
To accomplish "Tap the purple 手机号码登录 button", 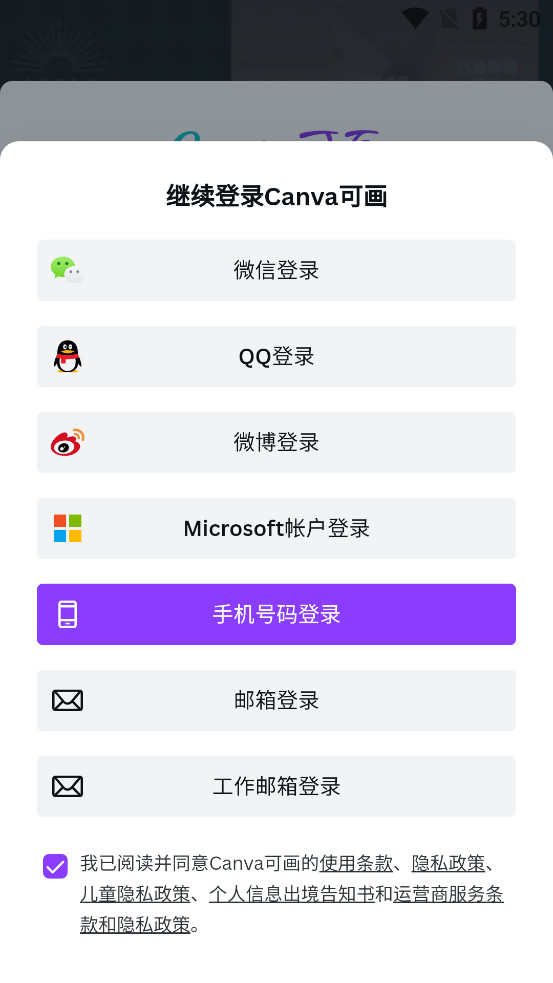I will point(276,614).
